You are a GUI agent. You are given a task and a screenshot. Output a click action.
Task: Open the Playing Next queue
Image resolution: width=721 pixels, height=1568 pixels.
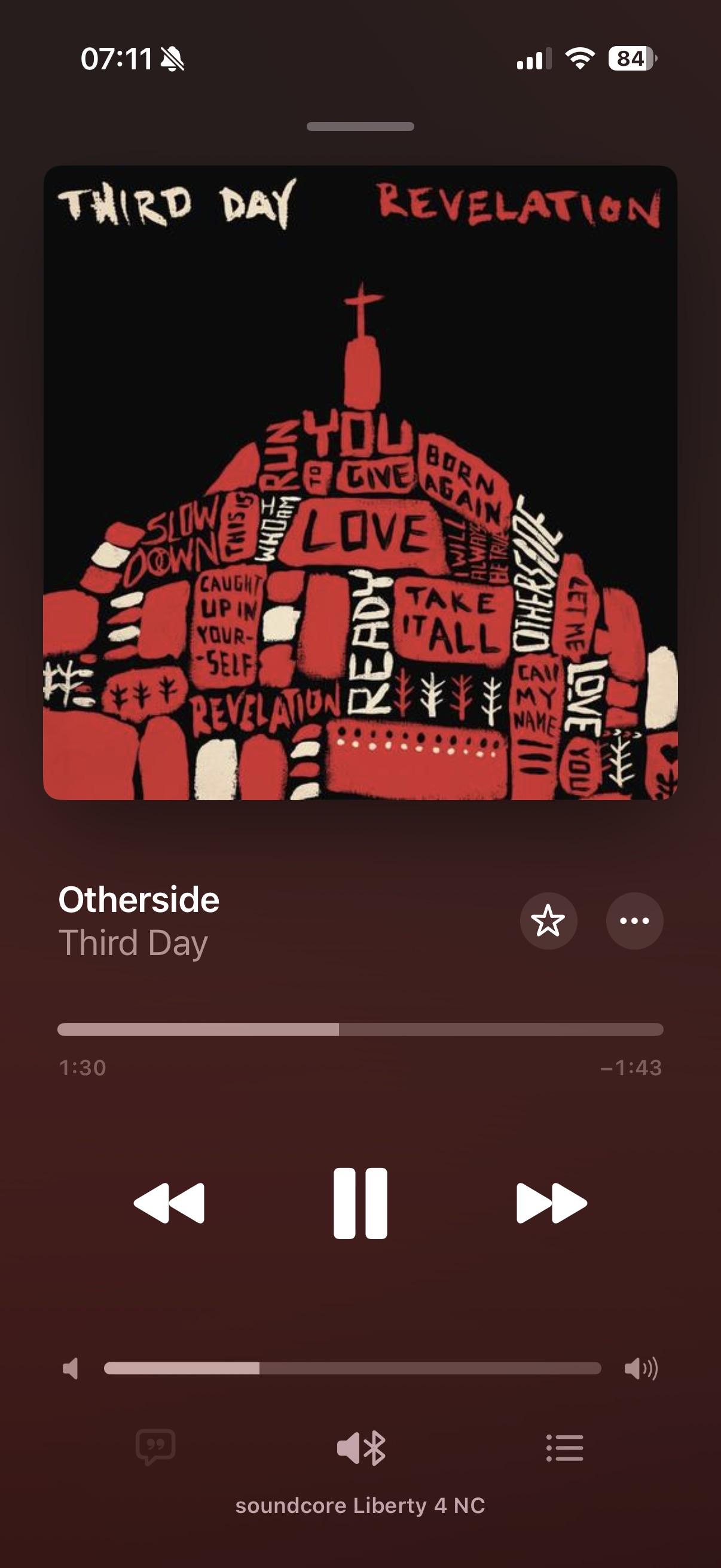pyautogui.click(x=564, y=1447)
